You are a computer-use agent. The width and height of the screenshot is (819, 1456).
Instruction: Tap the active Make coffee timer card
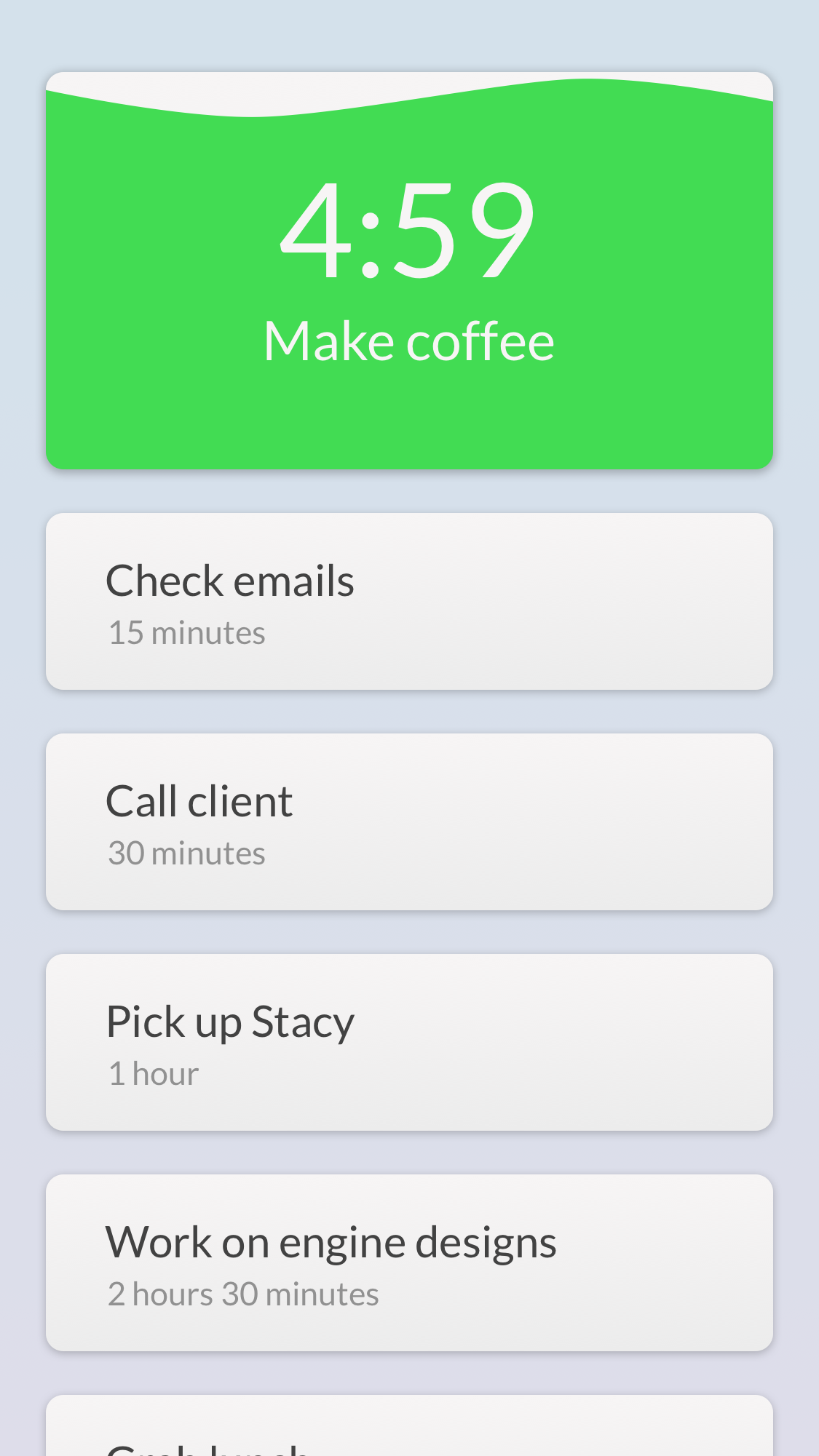pos(409,271)
